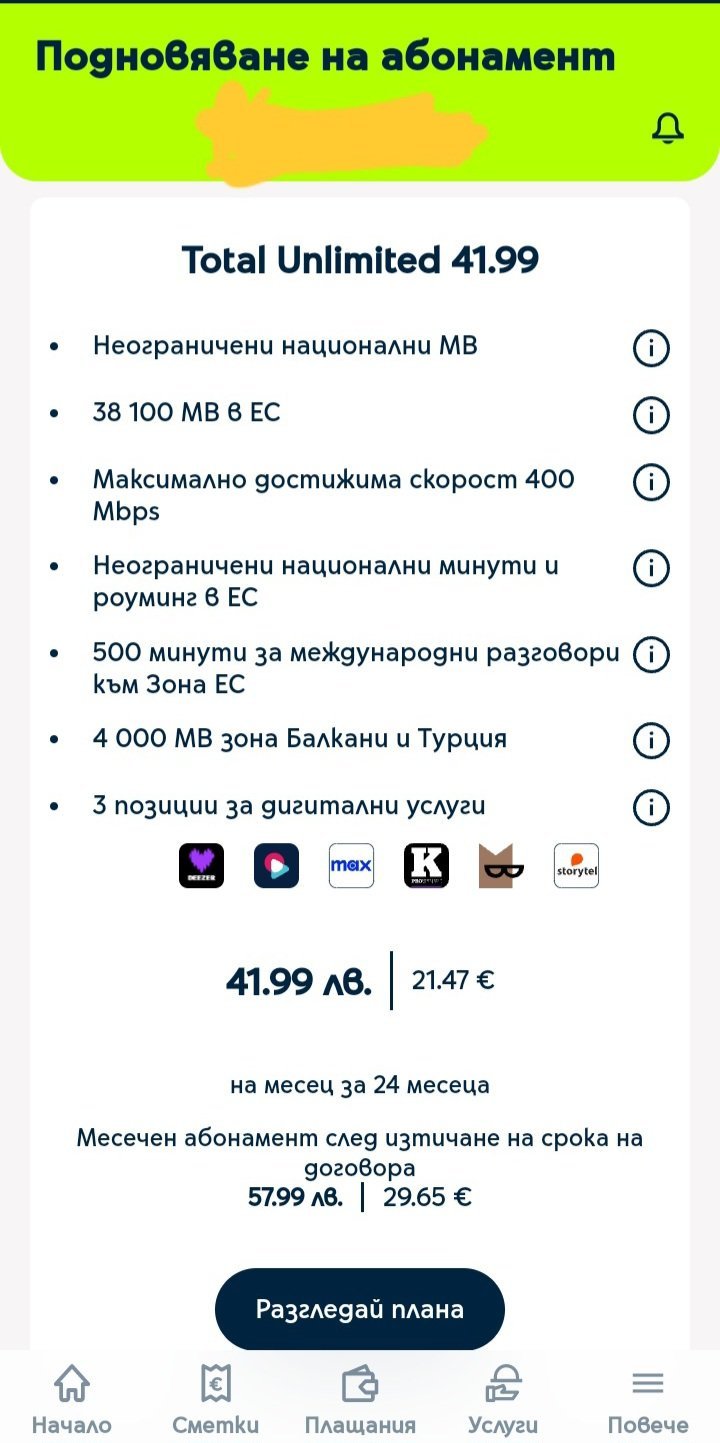Open the Плащания tab
The width and height of the screenshot is (720, 1443).
(x=360, y=1399)
